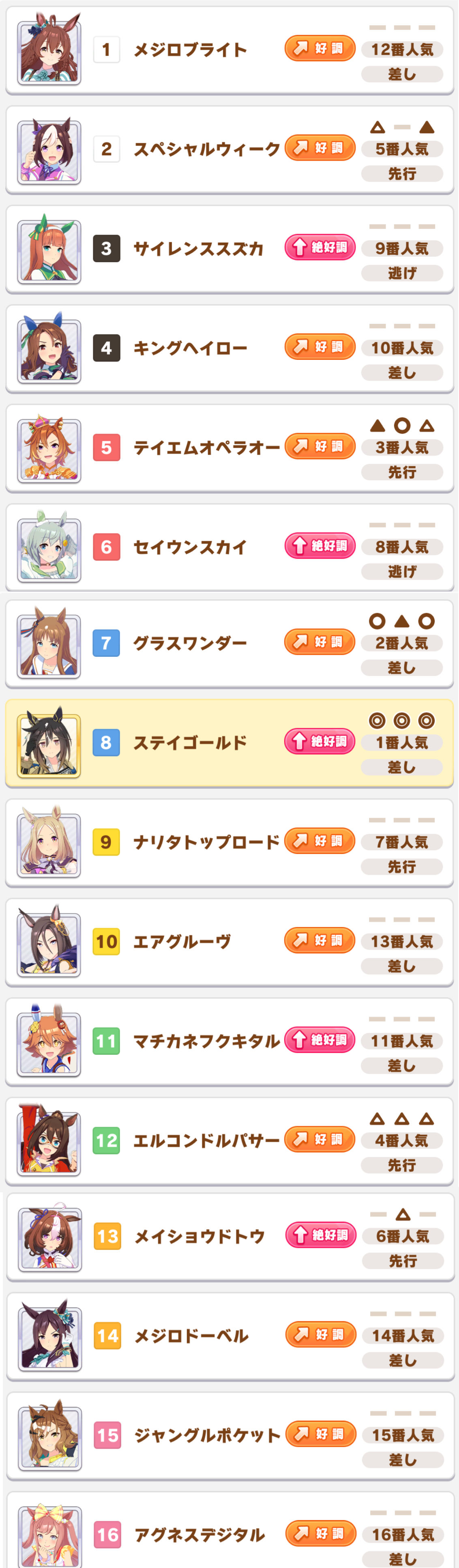459x1568 pixels.
Task: Select グラスワンダー entry
Action: (x=229, y=643)
